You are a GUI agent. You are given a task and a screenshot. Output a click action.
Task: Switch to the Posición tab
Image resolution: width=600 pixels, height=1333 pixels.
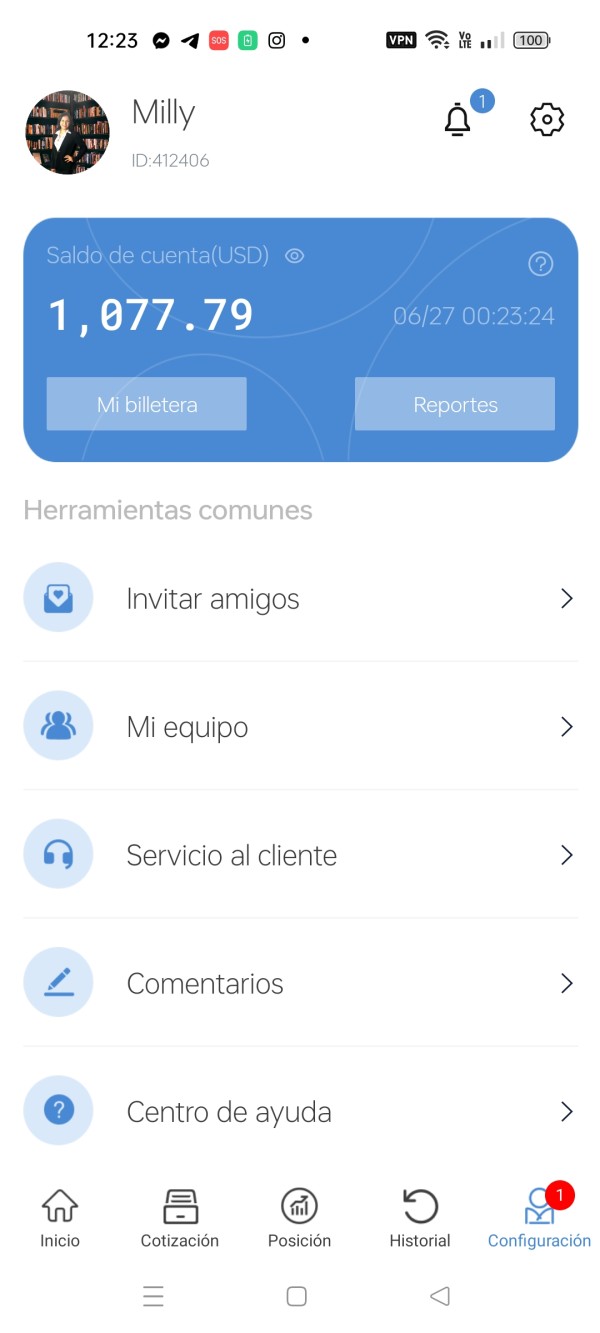[x=299, y=1218]
